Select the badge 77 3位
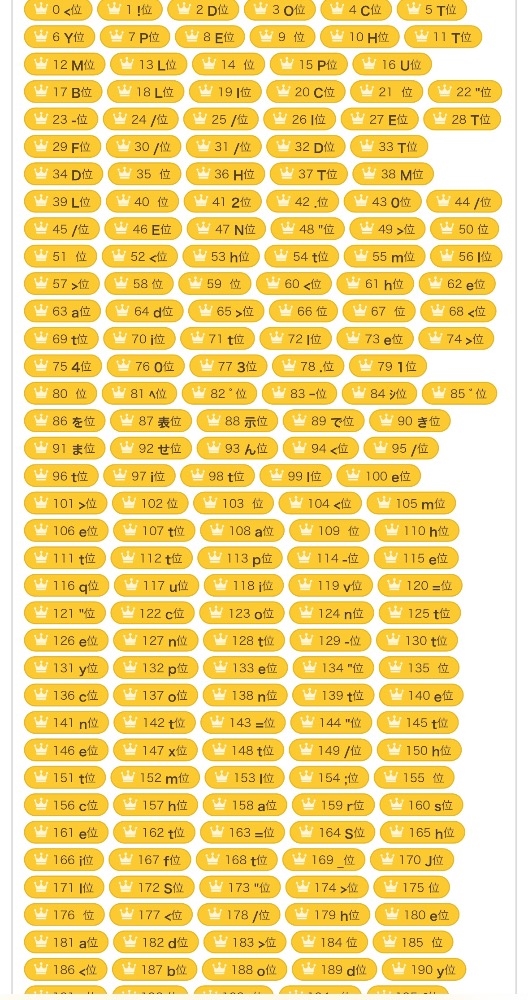Viewport: 528px width, 1000px height. 228,366
